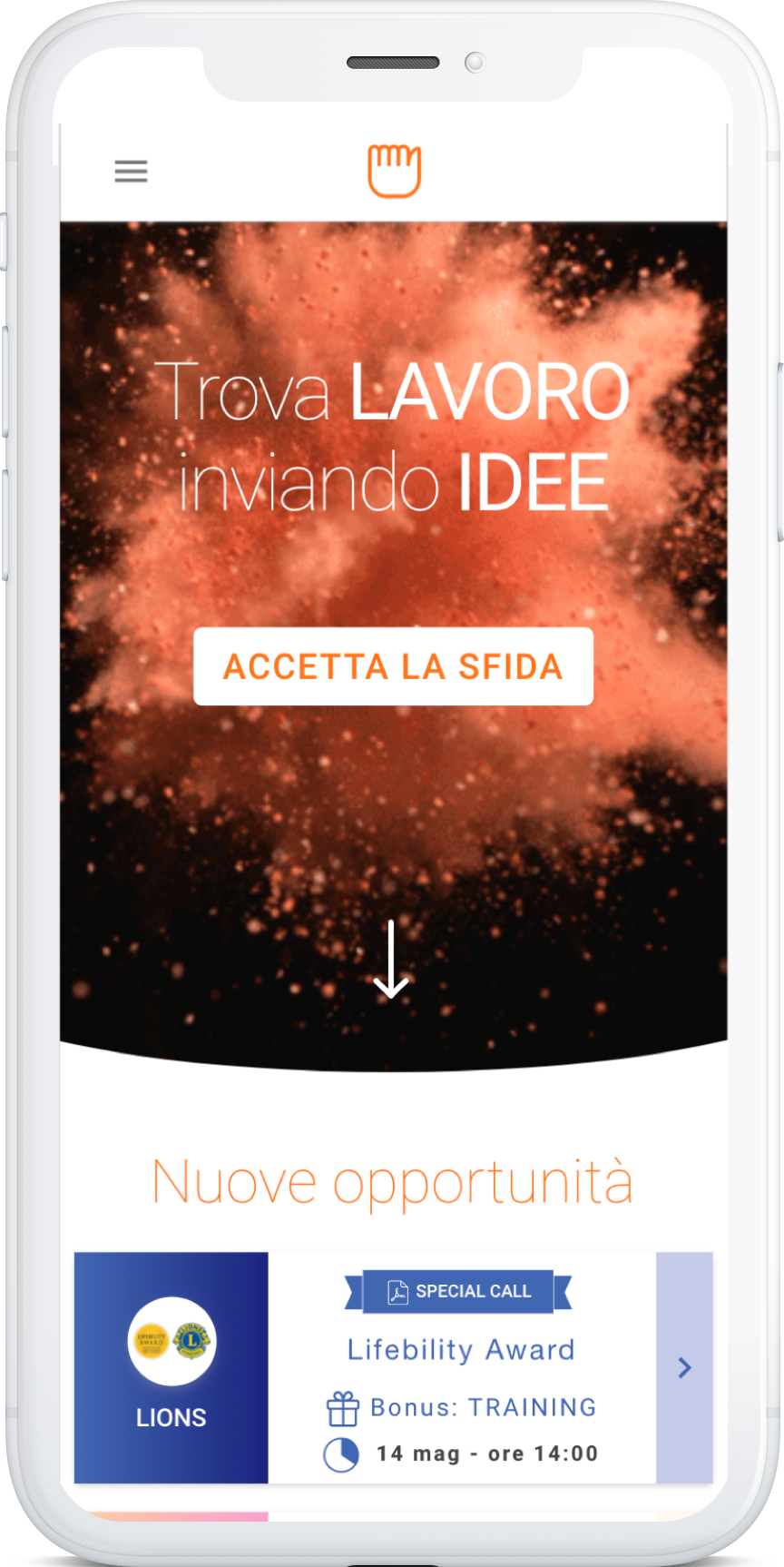Tap the chevron on the Lifebility Award card
This screenshot has height=1567, width=784.
684,1367
